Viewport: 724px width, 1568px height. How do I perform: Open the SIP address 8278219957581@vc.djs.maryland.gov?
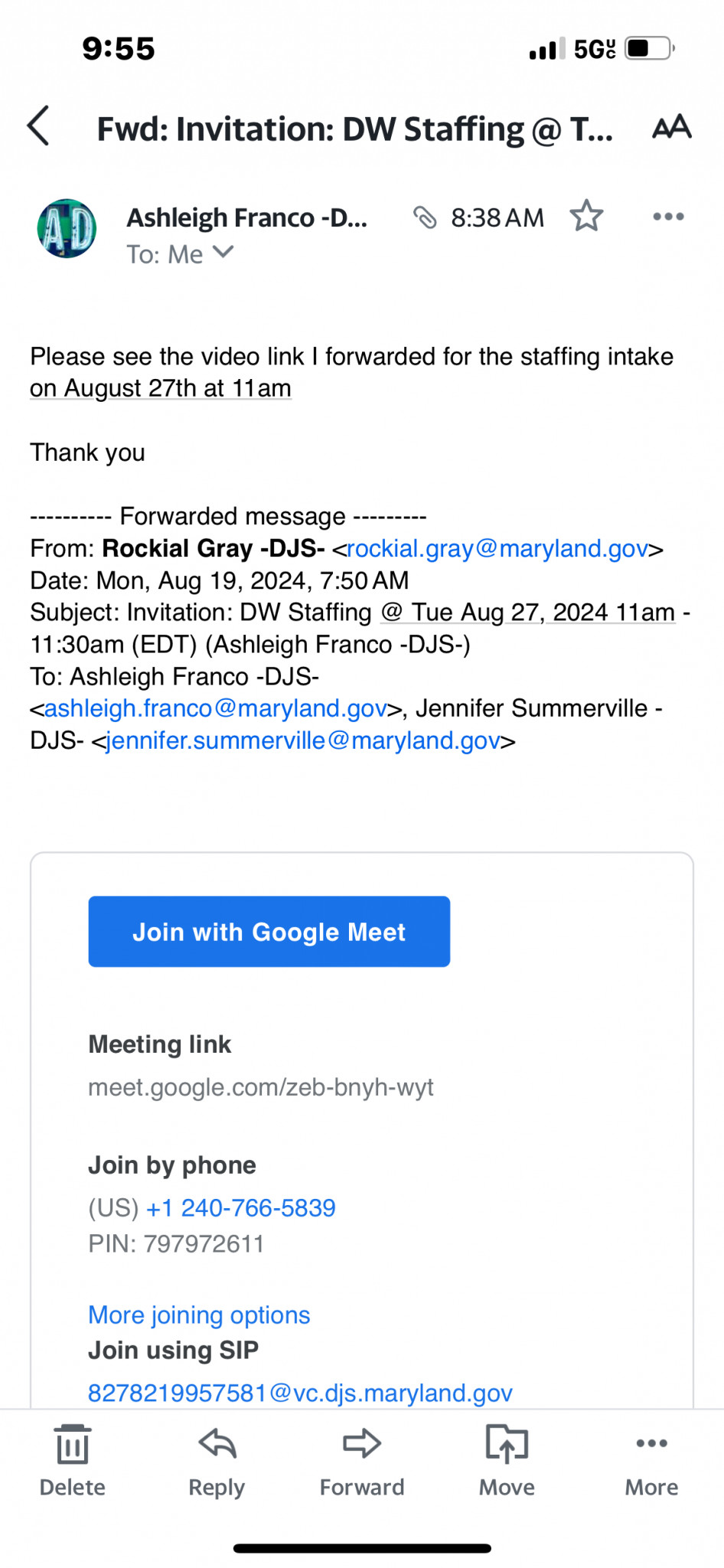coord(300,1393)
